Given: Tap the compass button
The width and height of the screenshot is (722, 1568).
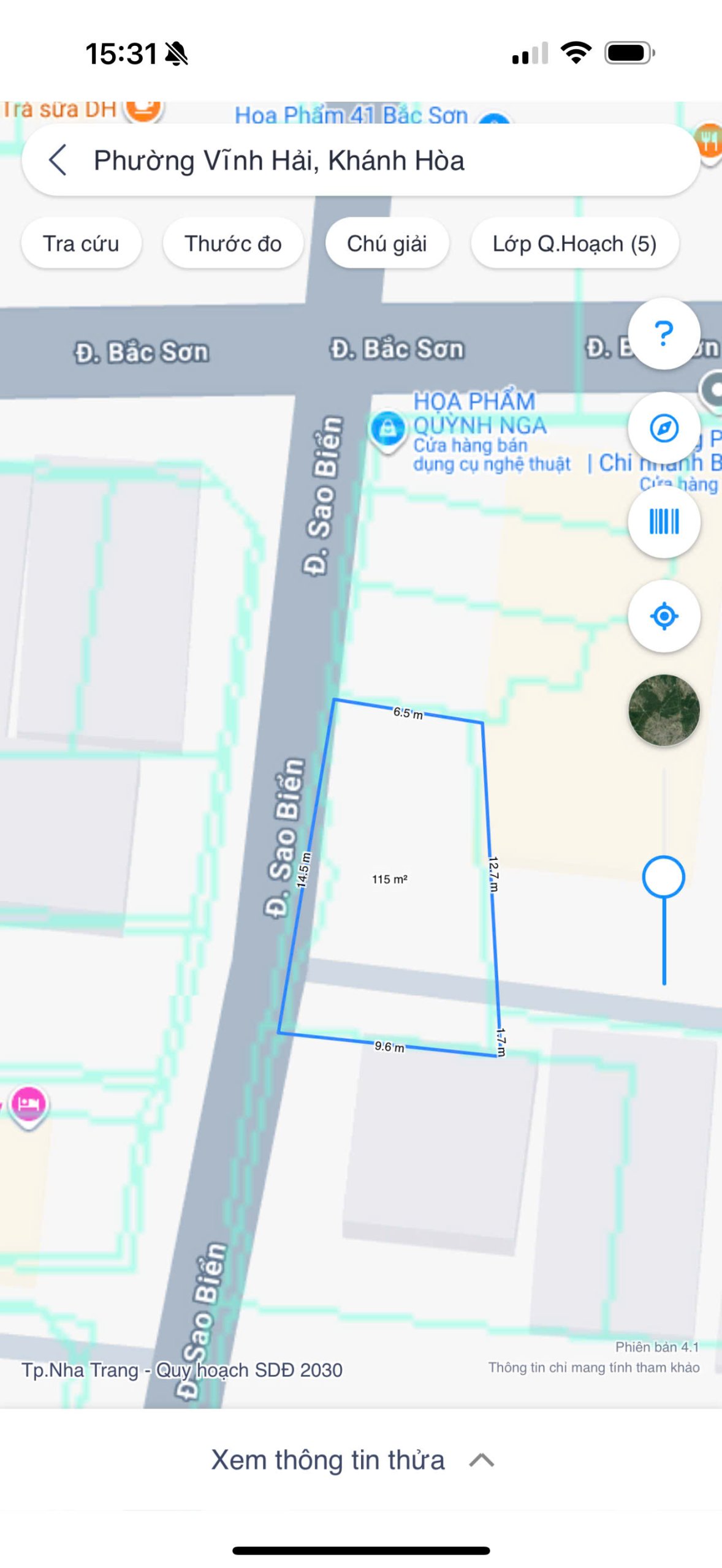Looking at the screenshot, I should click(x=664, y=428).
